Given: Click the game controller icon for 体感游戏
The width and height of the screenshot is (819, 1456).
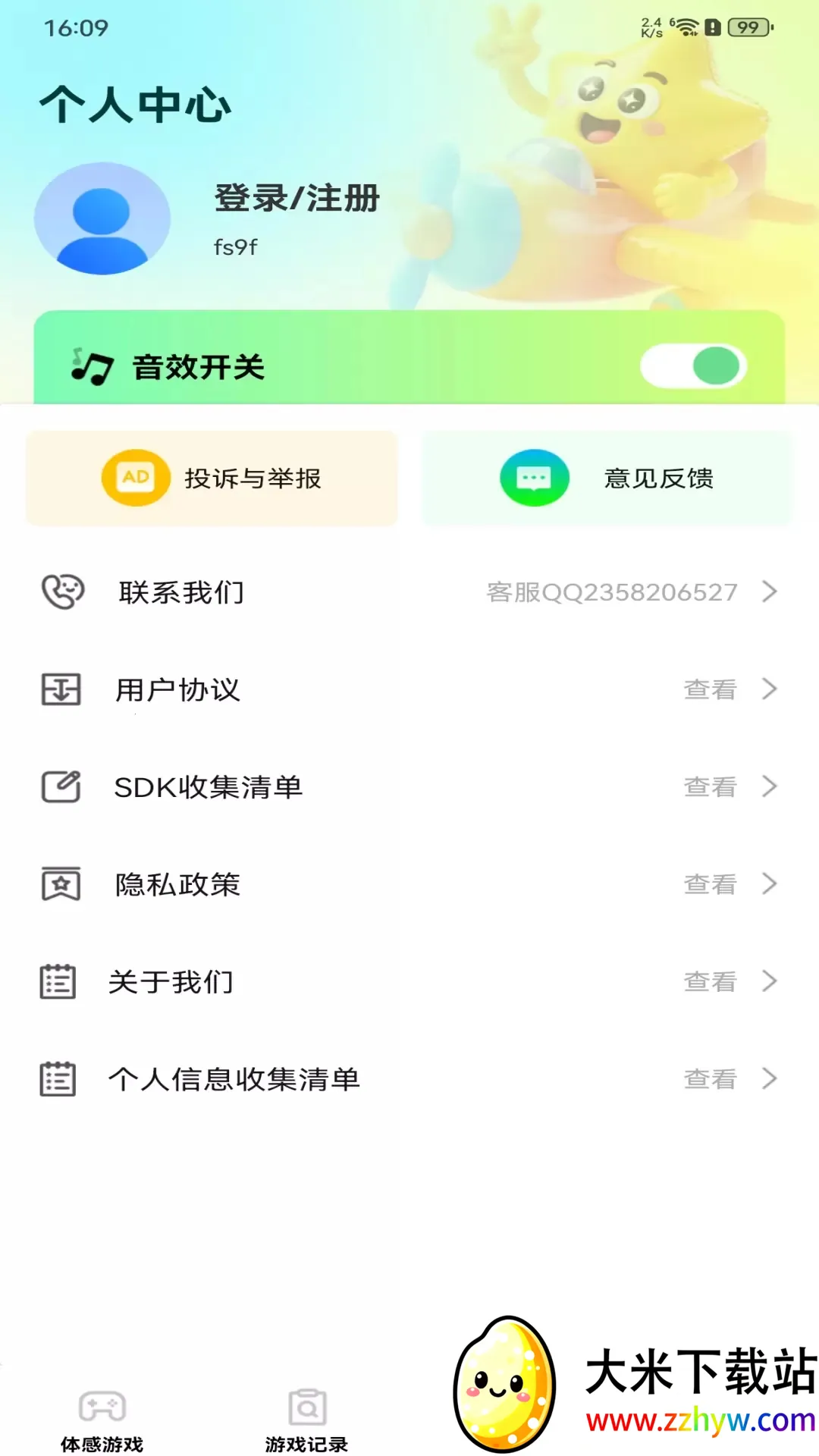Looking at the screenshot, I should point(102,1406).
